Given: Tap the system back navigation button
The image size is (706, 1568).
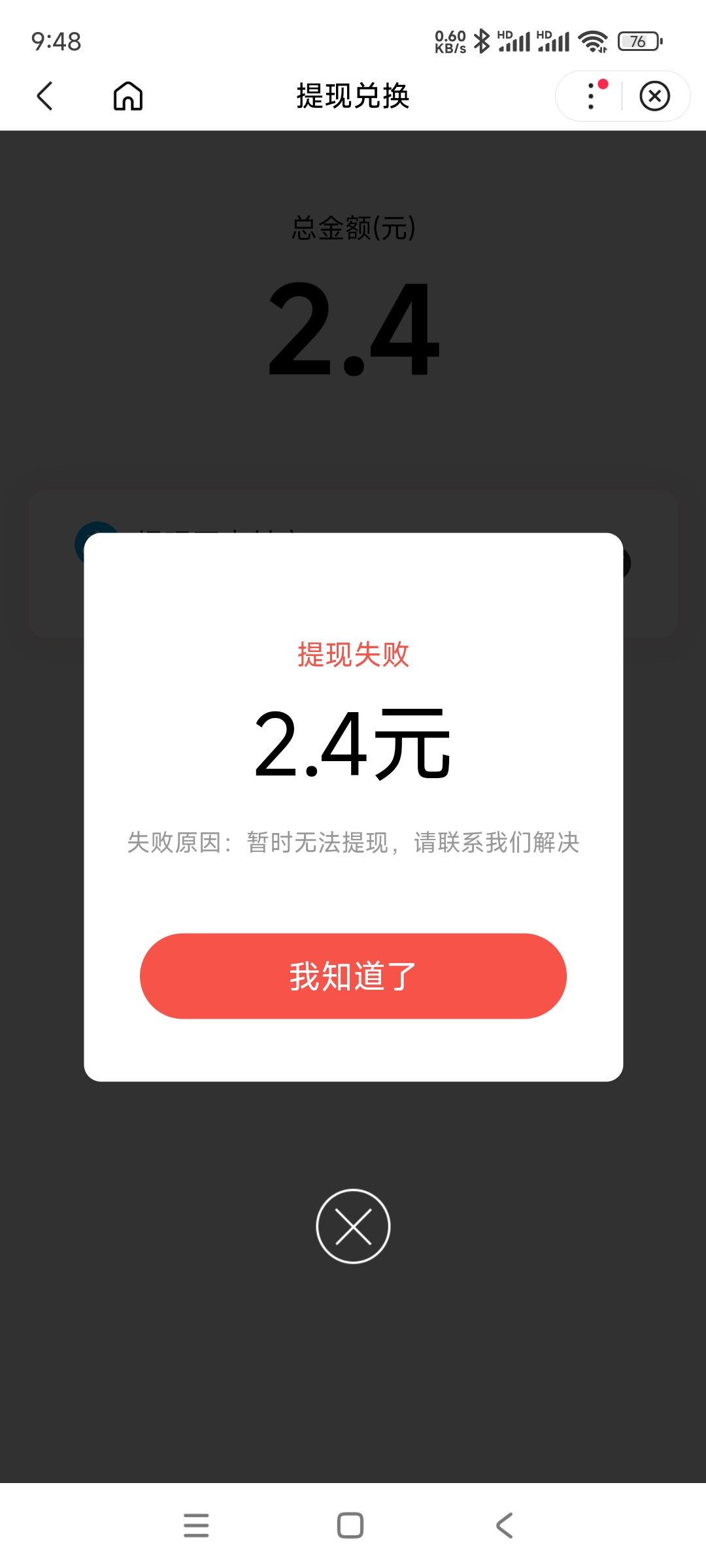Looking at the screenshot, I should pyautogui.click(x=504, y=1526).
